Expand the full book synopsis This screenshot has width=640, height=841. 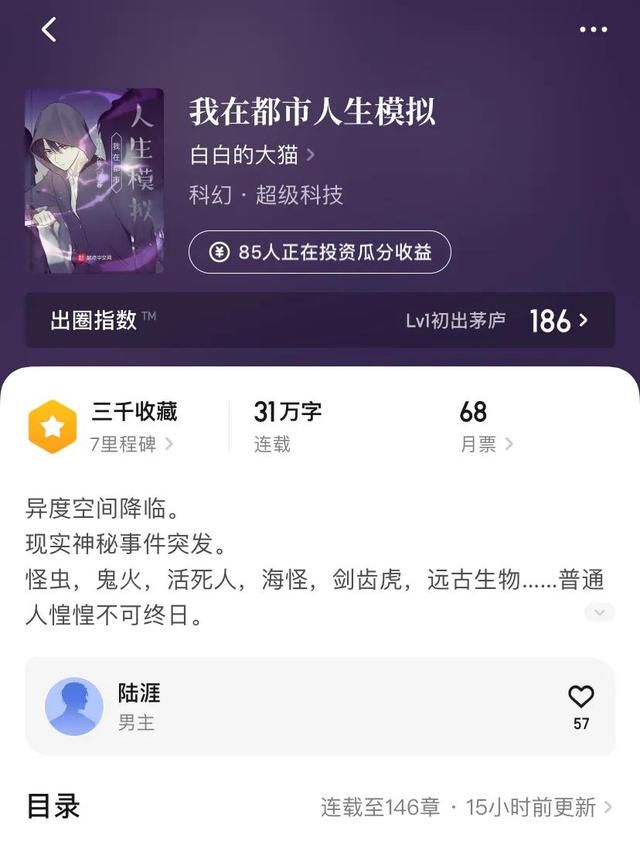(x=599, y=612)
